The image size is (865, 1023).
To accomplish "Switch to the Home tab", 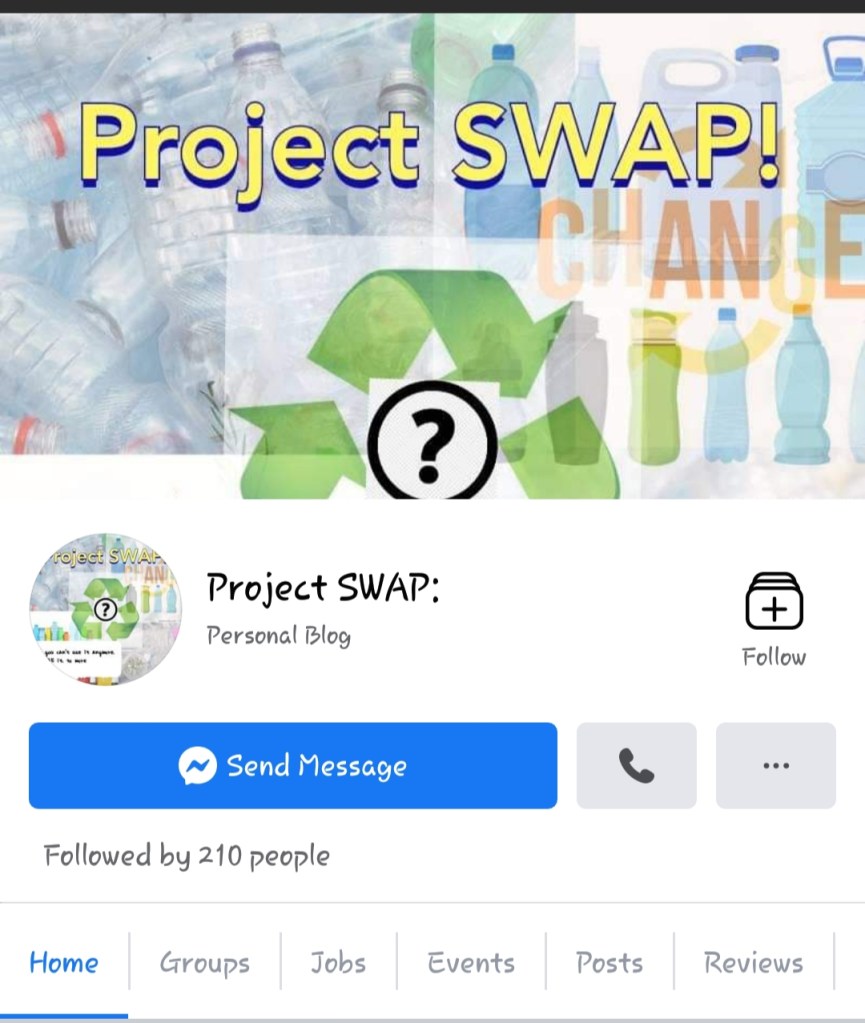I will click(x=64, y=963).
